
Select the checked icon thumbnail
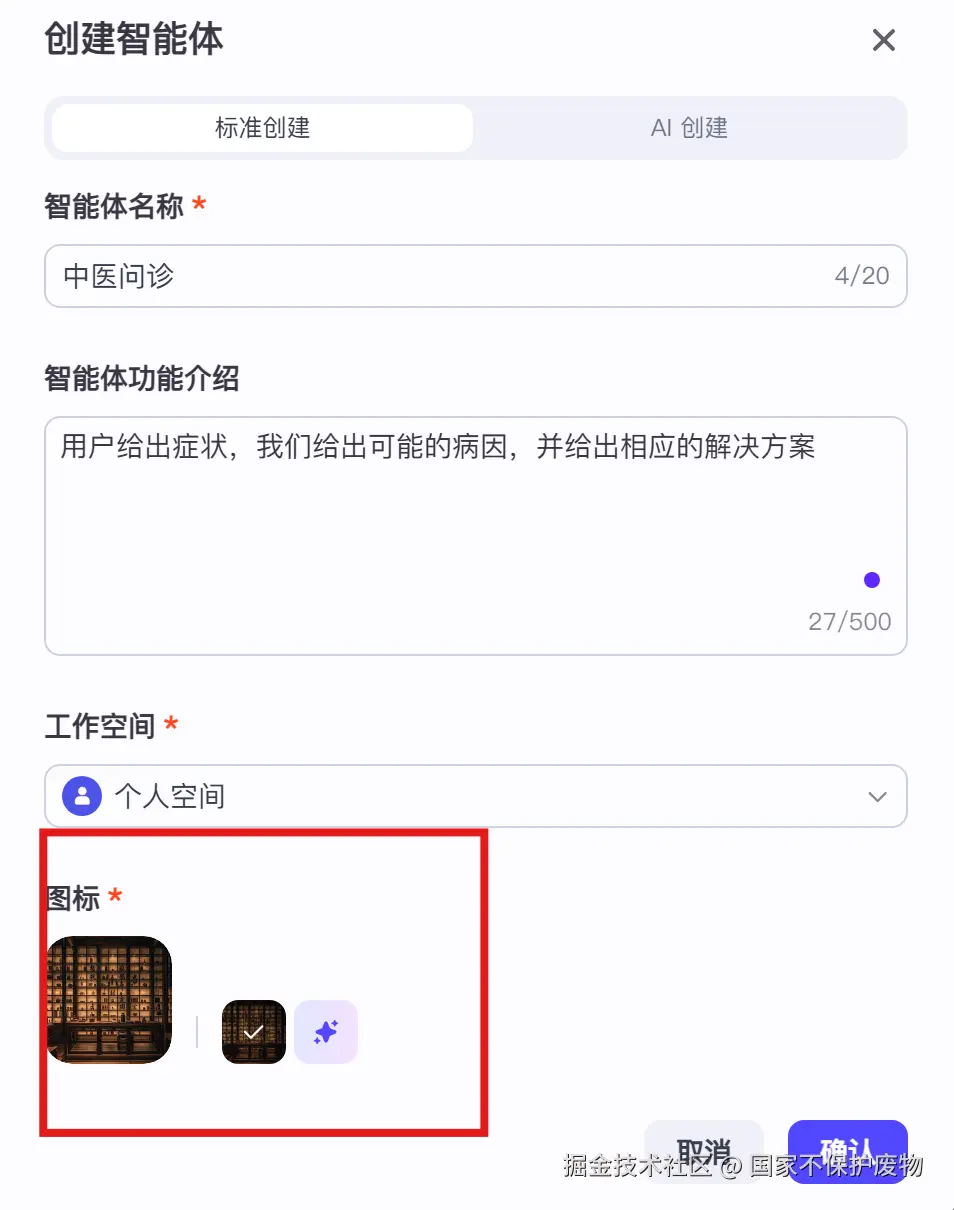click(x=253, y=1031)
